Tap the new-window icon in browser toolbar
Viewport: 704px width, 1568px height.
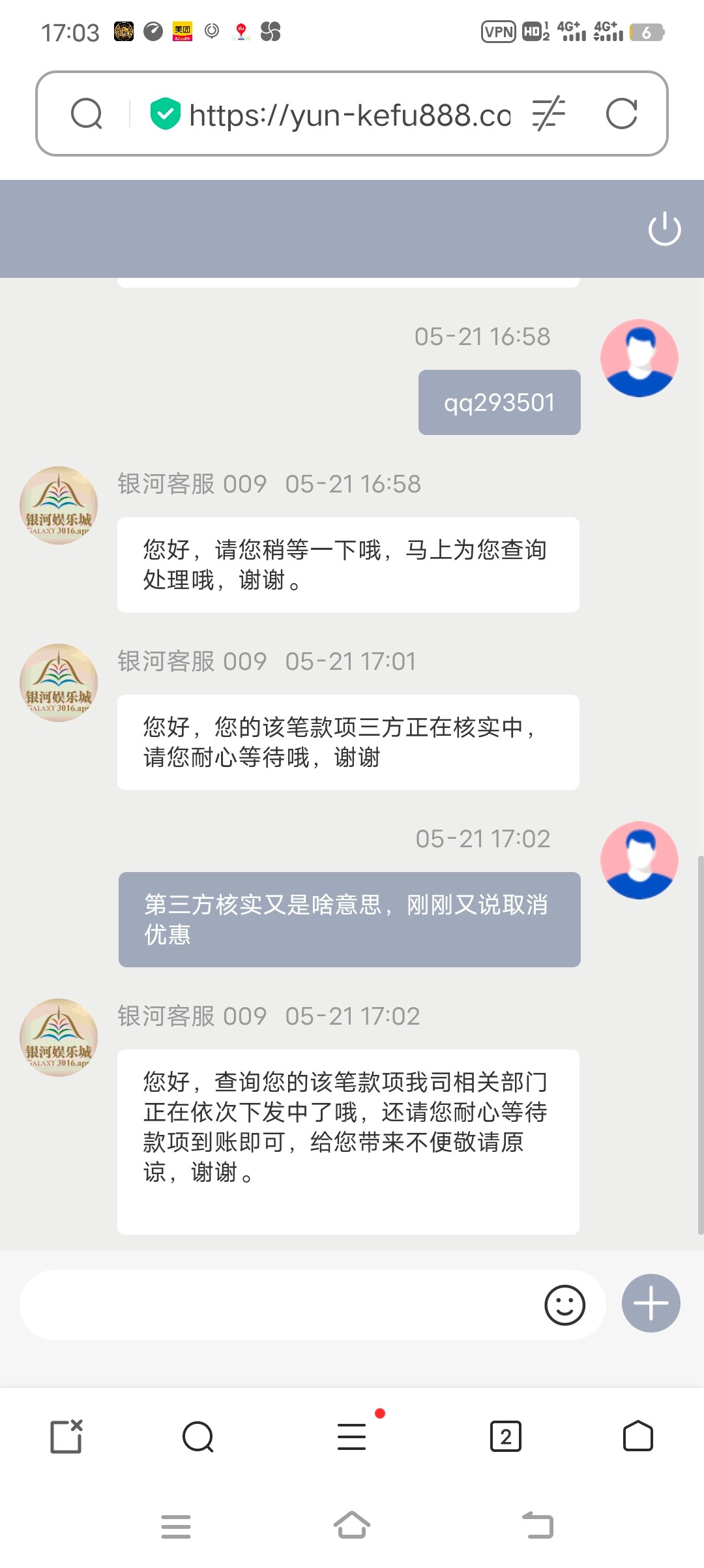(66, 1436)
